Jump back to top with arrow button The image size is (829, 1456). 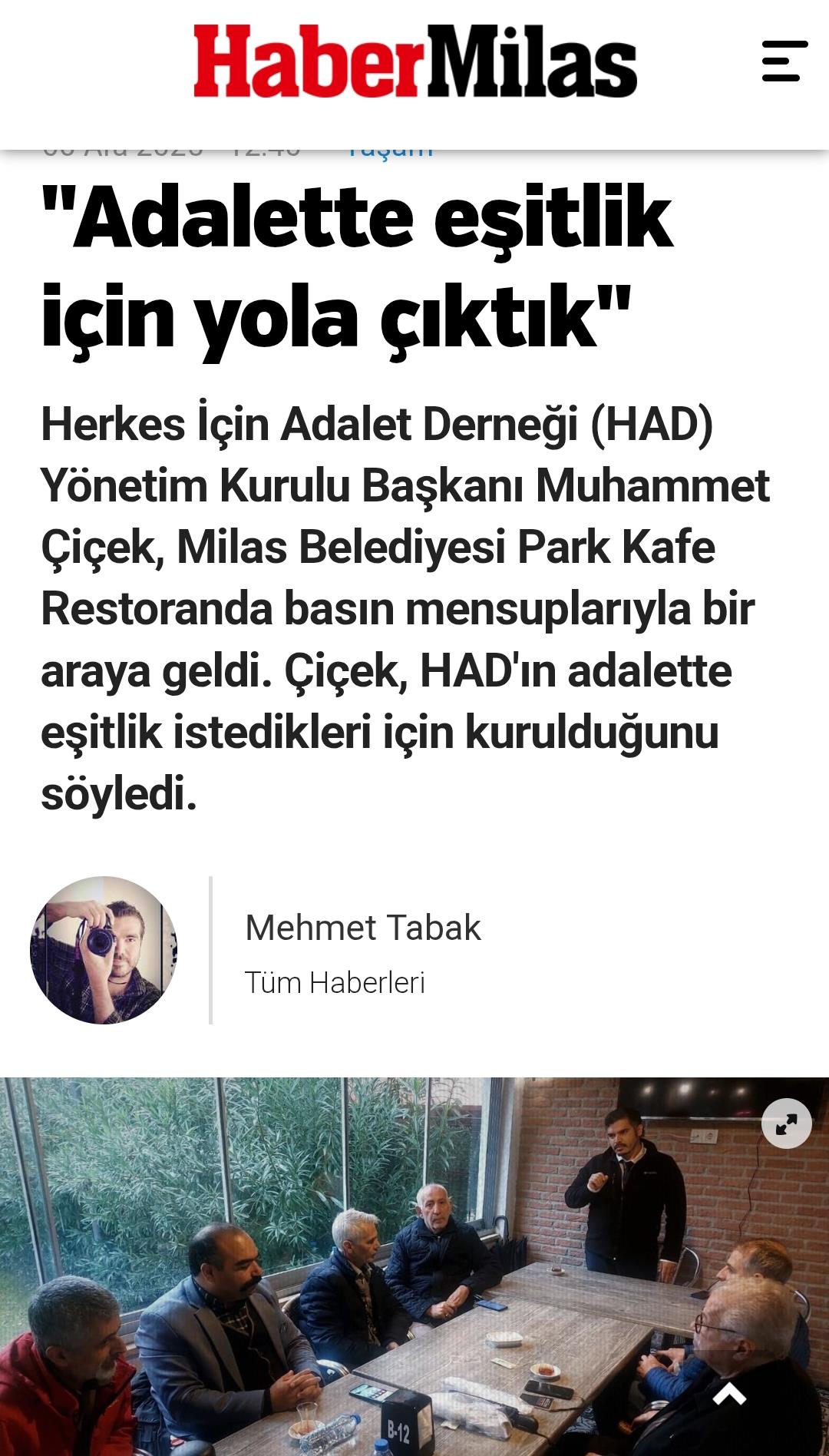pyautogui.click(x=729, y=1394)
